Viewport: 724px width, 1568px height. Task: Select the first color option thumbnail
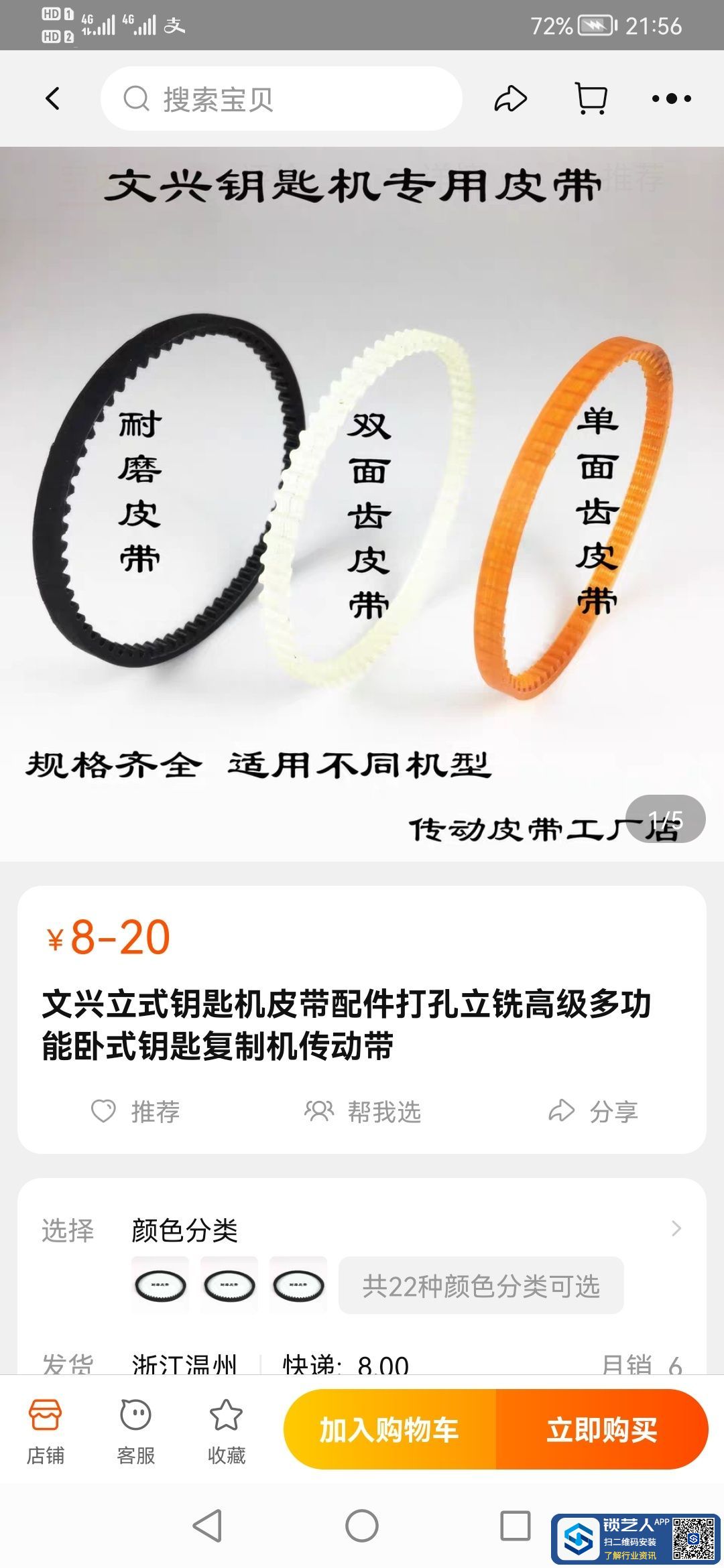click(x=160, y=1285)
